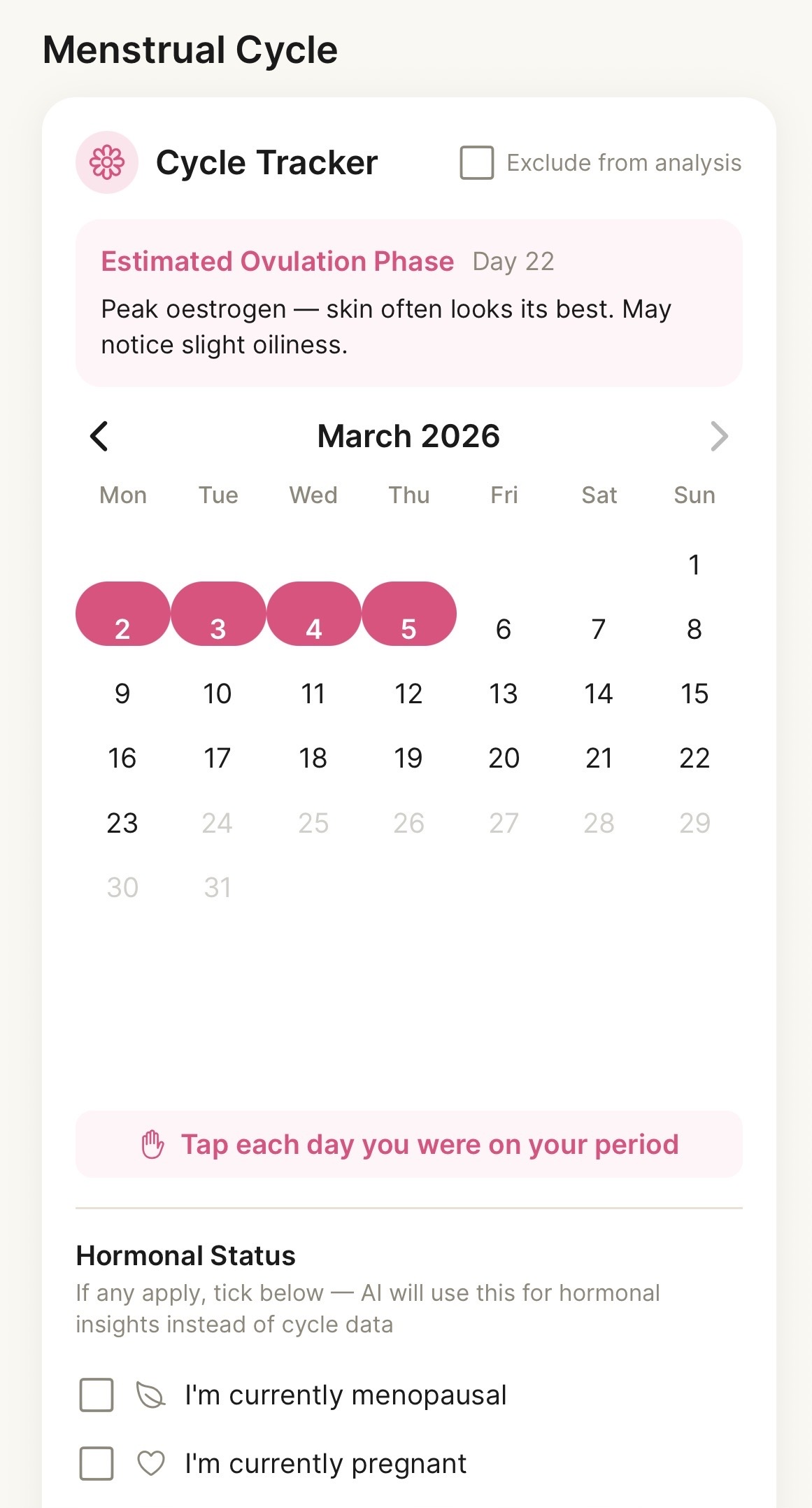Unmark the highlighted March 3 pill
This screenshot has width=812, height=1508.
[x=218, y=614]
